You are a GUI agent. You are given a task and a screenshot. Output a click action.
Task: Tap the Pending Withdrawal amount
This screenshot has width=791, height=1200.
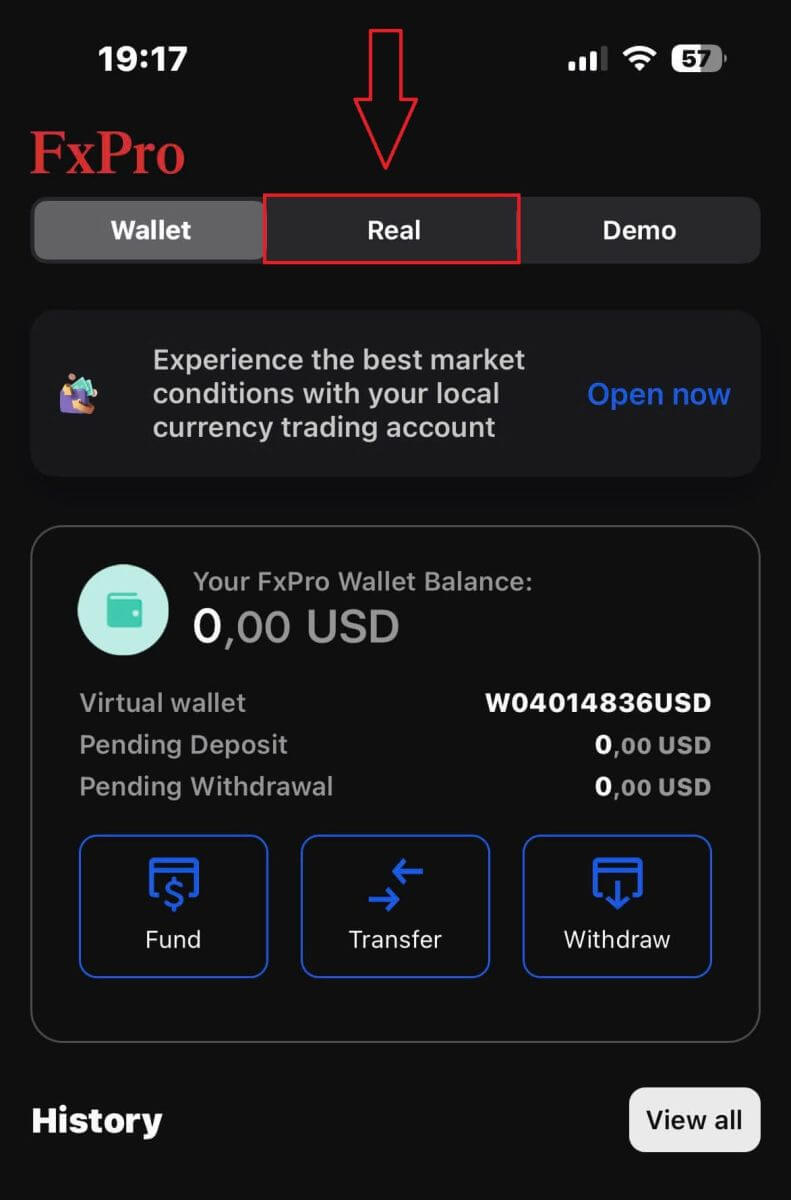tap(653, 786)
